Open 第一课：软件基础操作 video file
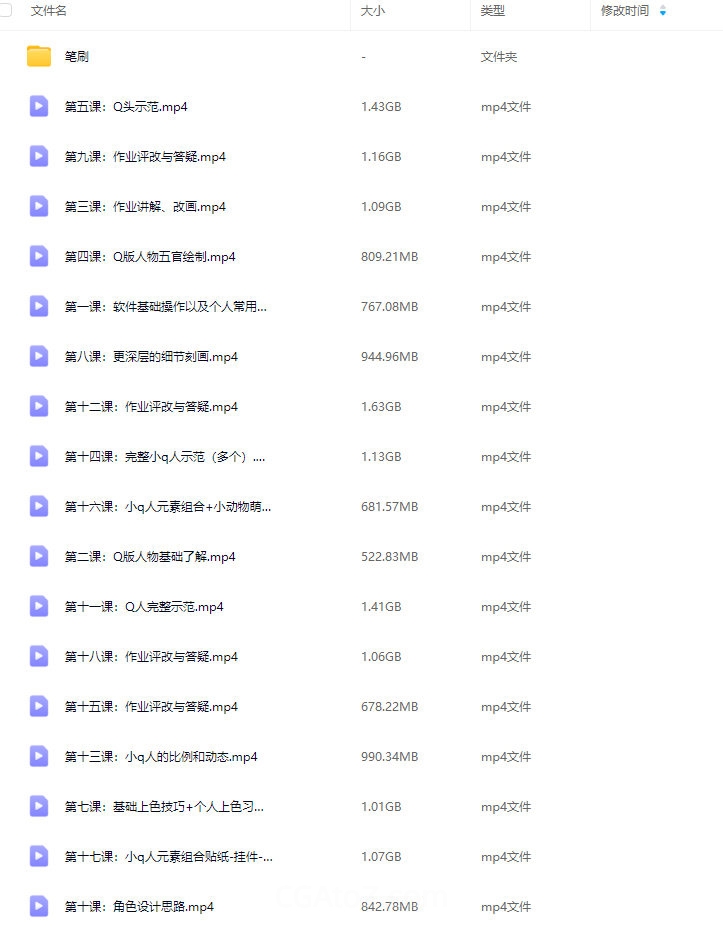The height and width of the screenshot is (927, 723). pos(165,307)
